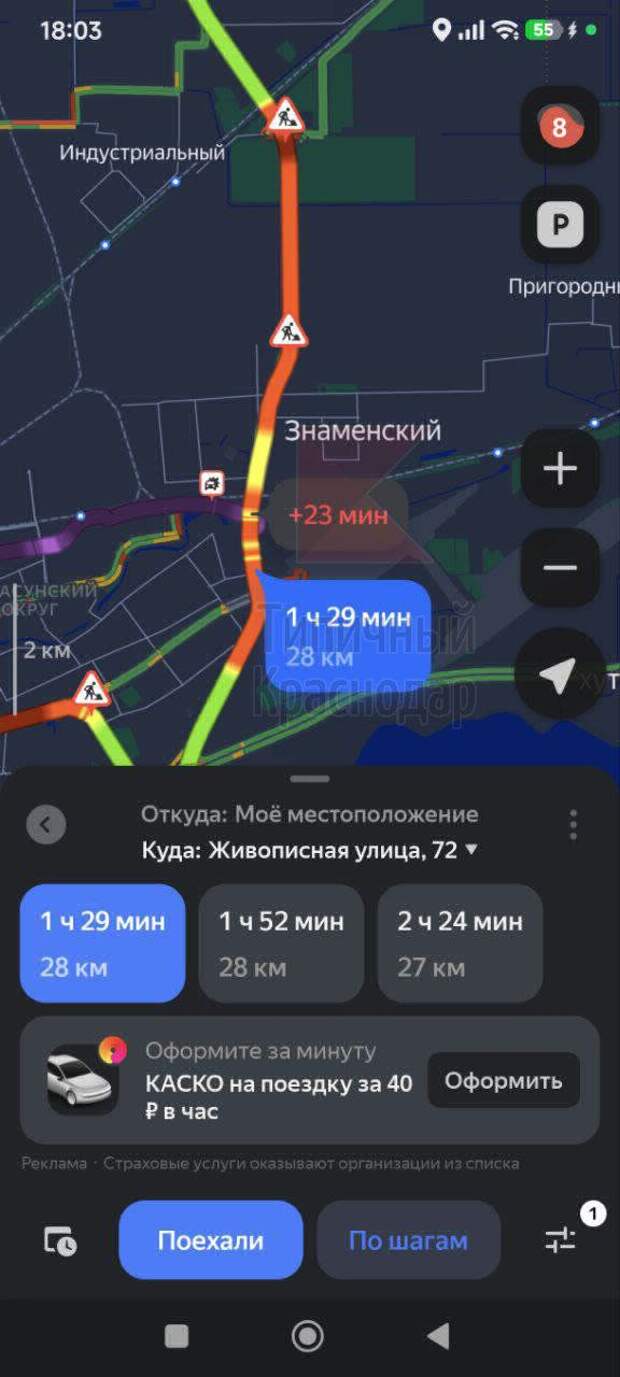Open the traffic level indicator showing 8

559,127
